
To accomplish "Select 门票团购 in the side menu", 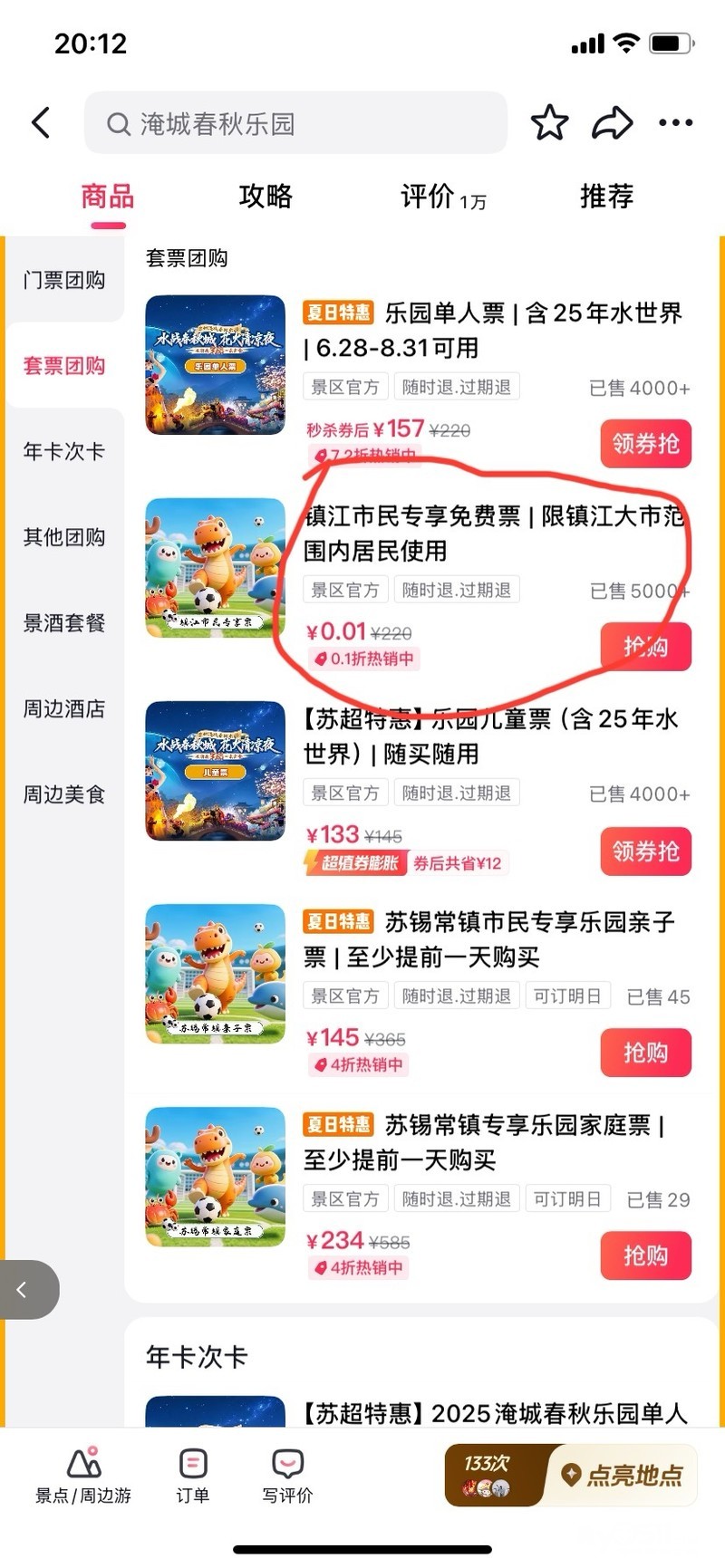I will point(64,280).
